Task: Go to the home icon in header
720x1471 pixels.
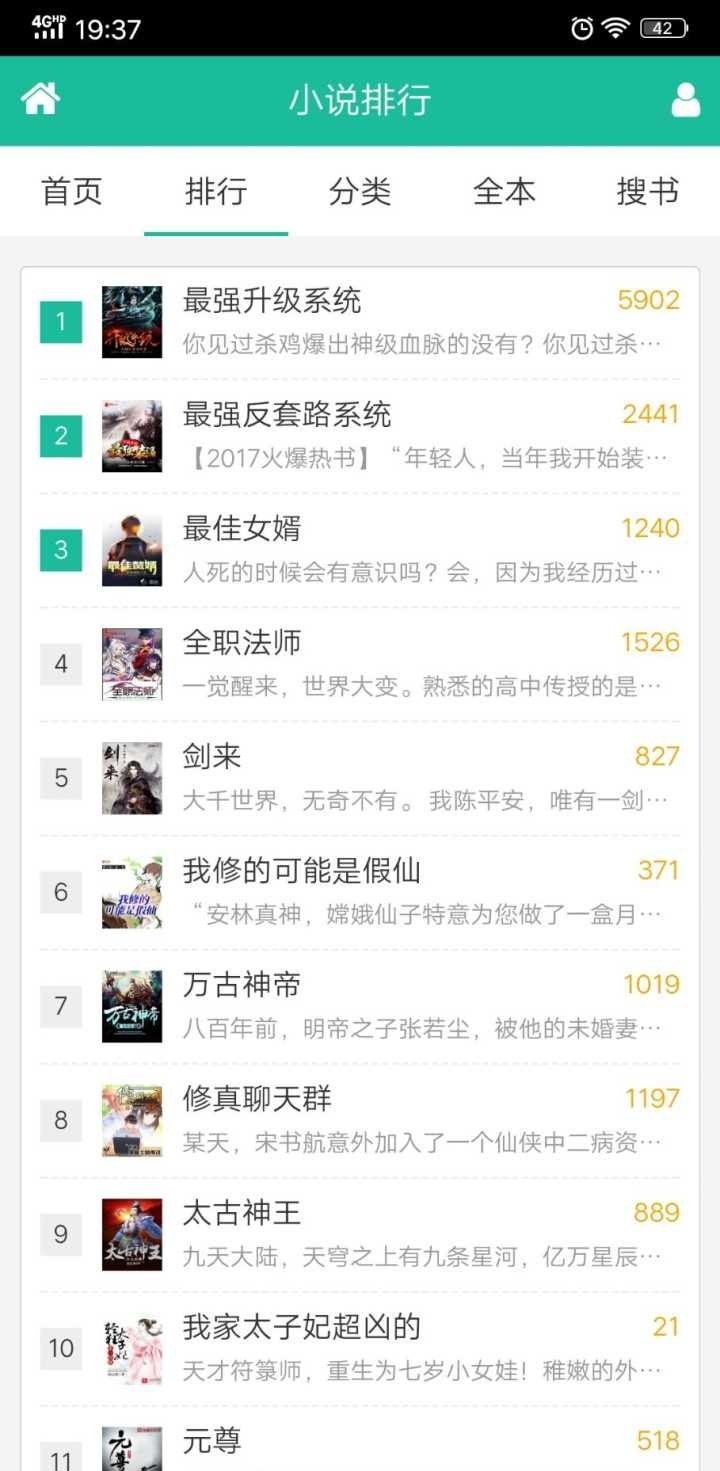Action: coord(41,99)
